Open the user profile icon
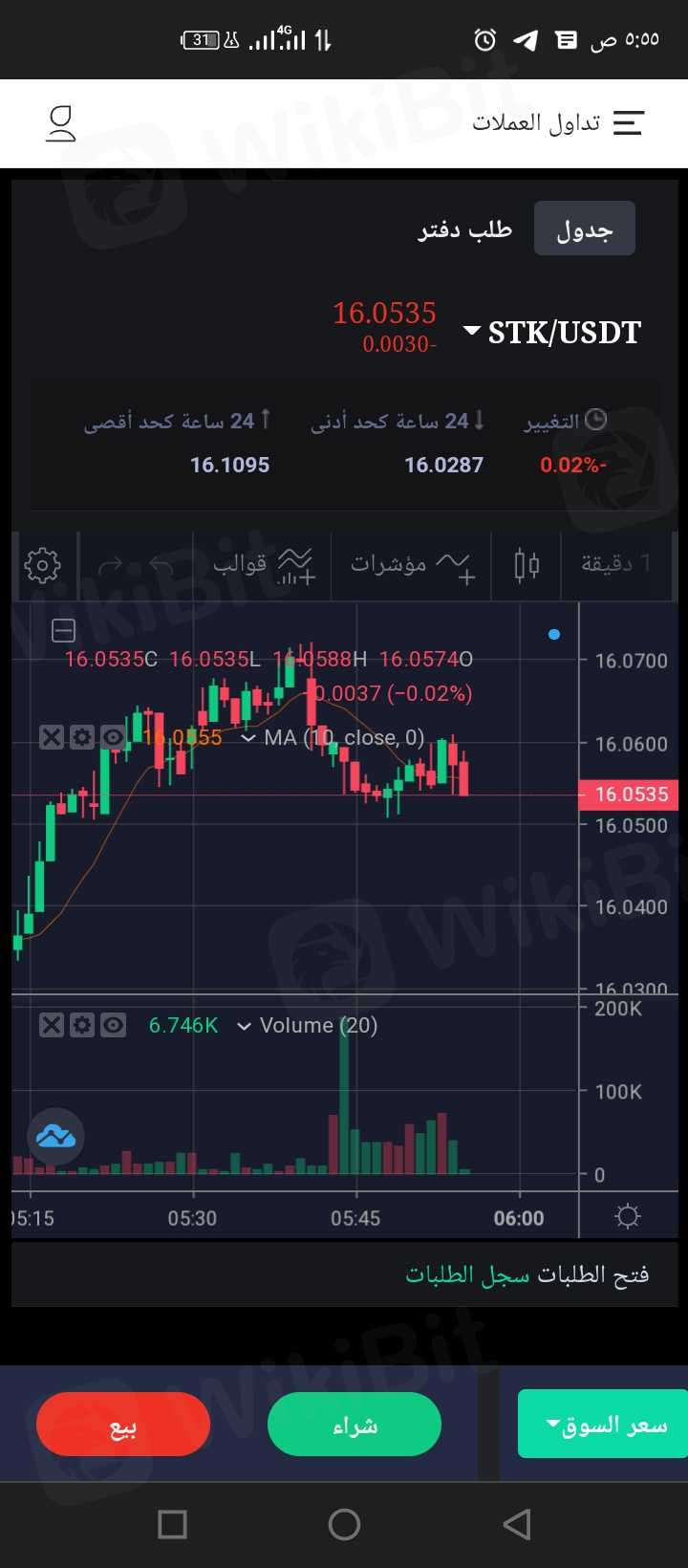This screenshot has height=1568, width=688. click(61, 123)
